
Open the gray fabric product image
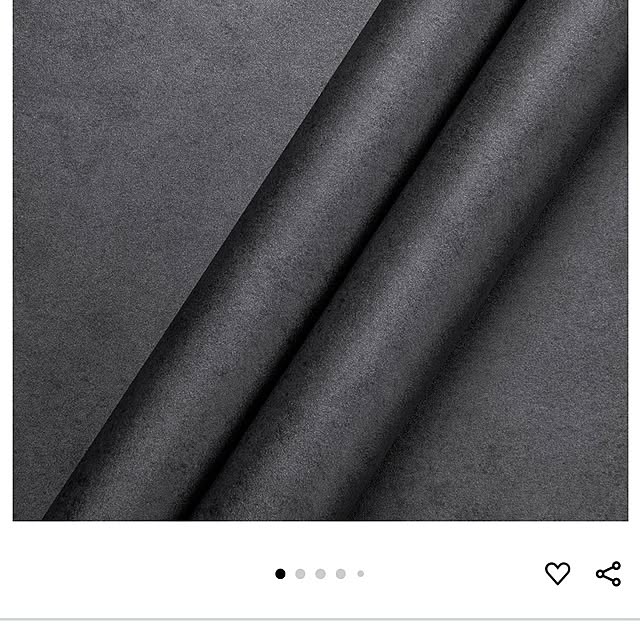320,260
